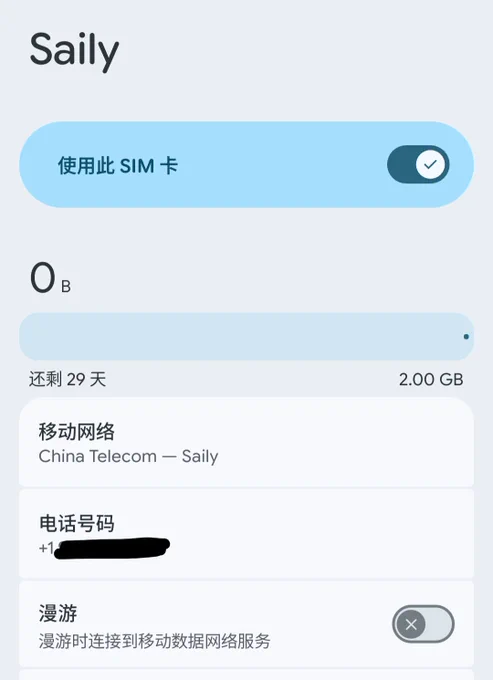Enable the roaming switch

tap(423, 624)
